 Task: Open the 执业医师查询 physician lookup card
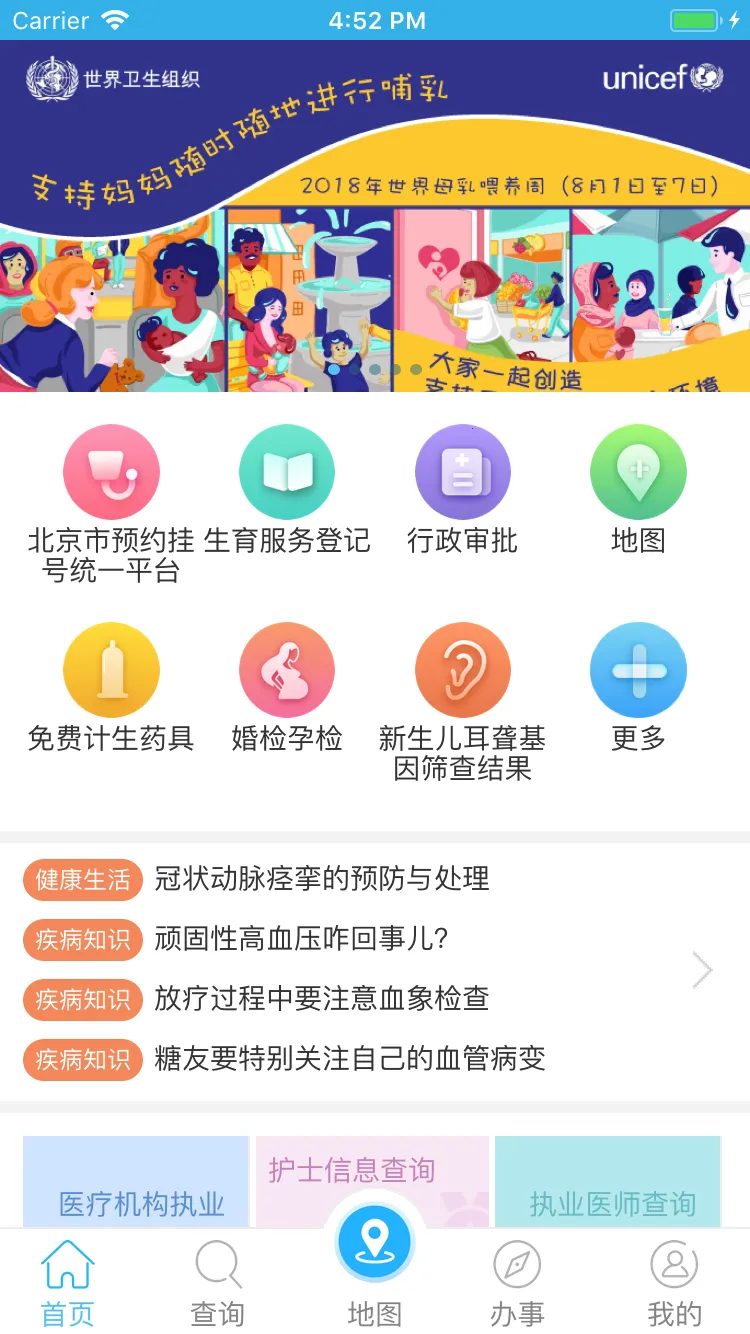point(608,1180)
